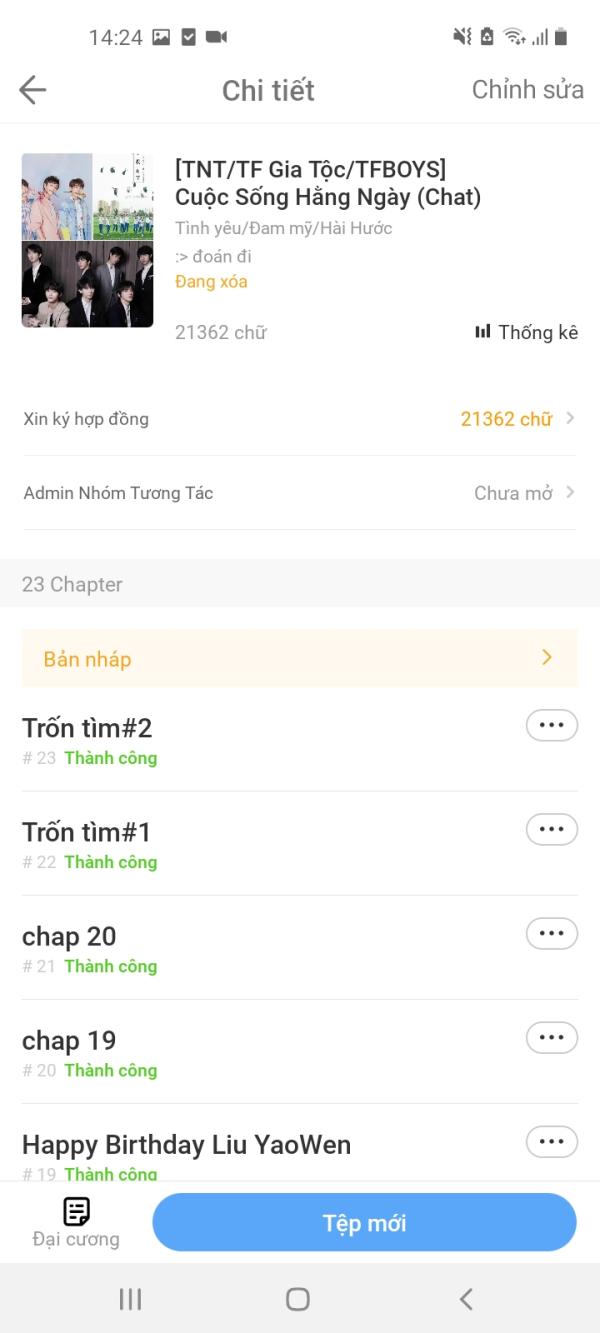600x1333 pixels.
Task: Open the Đại cương outline
Action: click(76, 1222)
